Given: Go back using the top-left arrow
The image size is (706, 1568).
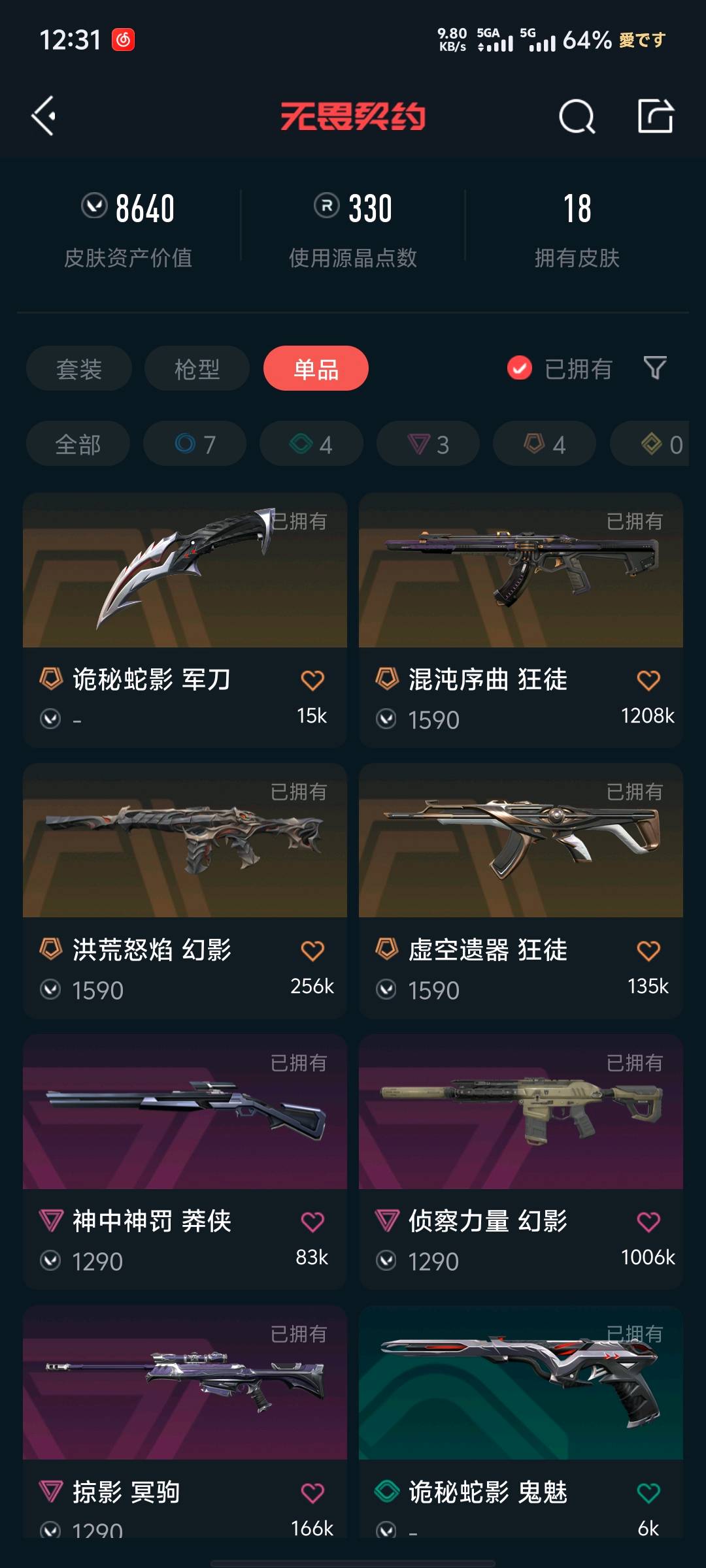Looking at the screenshot, I should [44, 116].
